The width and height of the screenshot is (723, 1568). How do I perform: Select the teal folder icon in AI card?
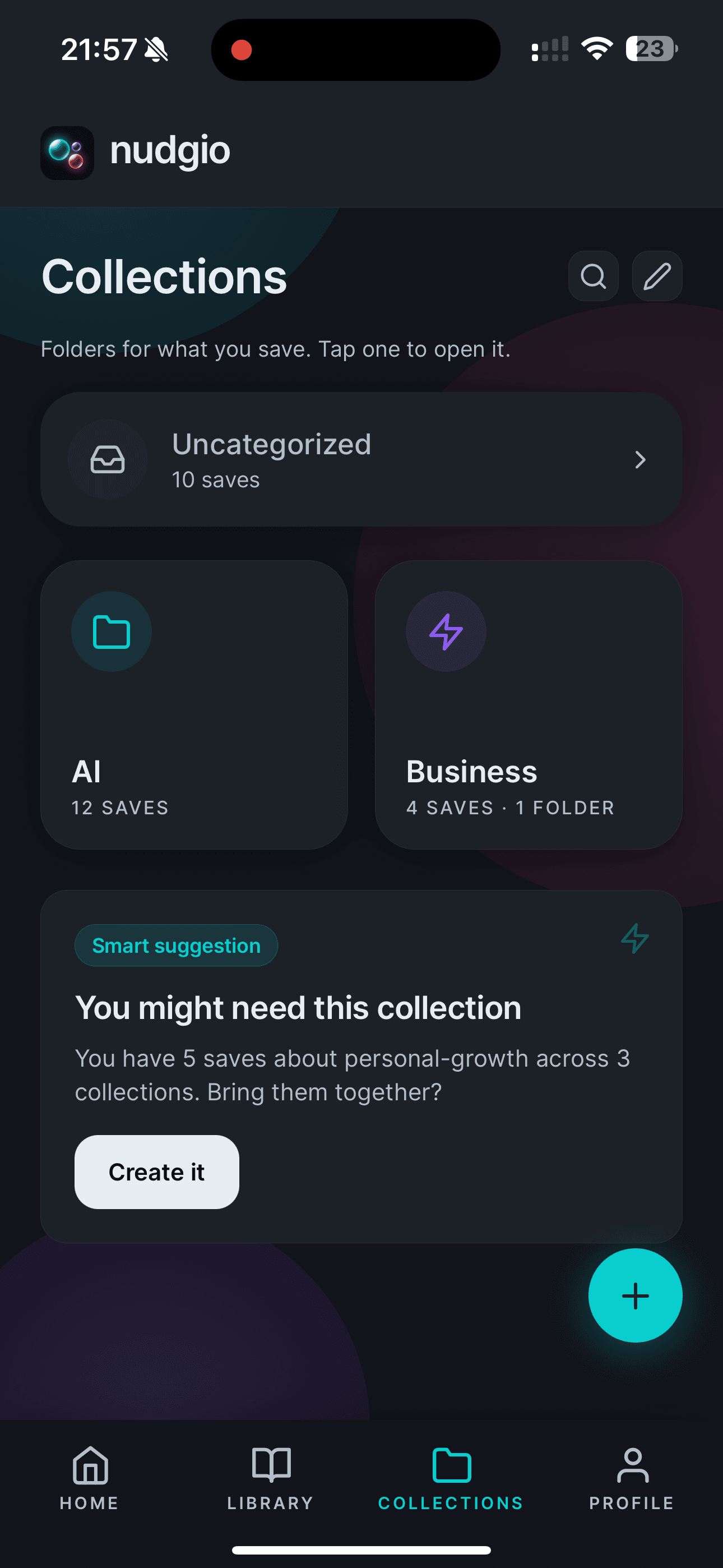[x=111, y=631]
